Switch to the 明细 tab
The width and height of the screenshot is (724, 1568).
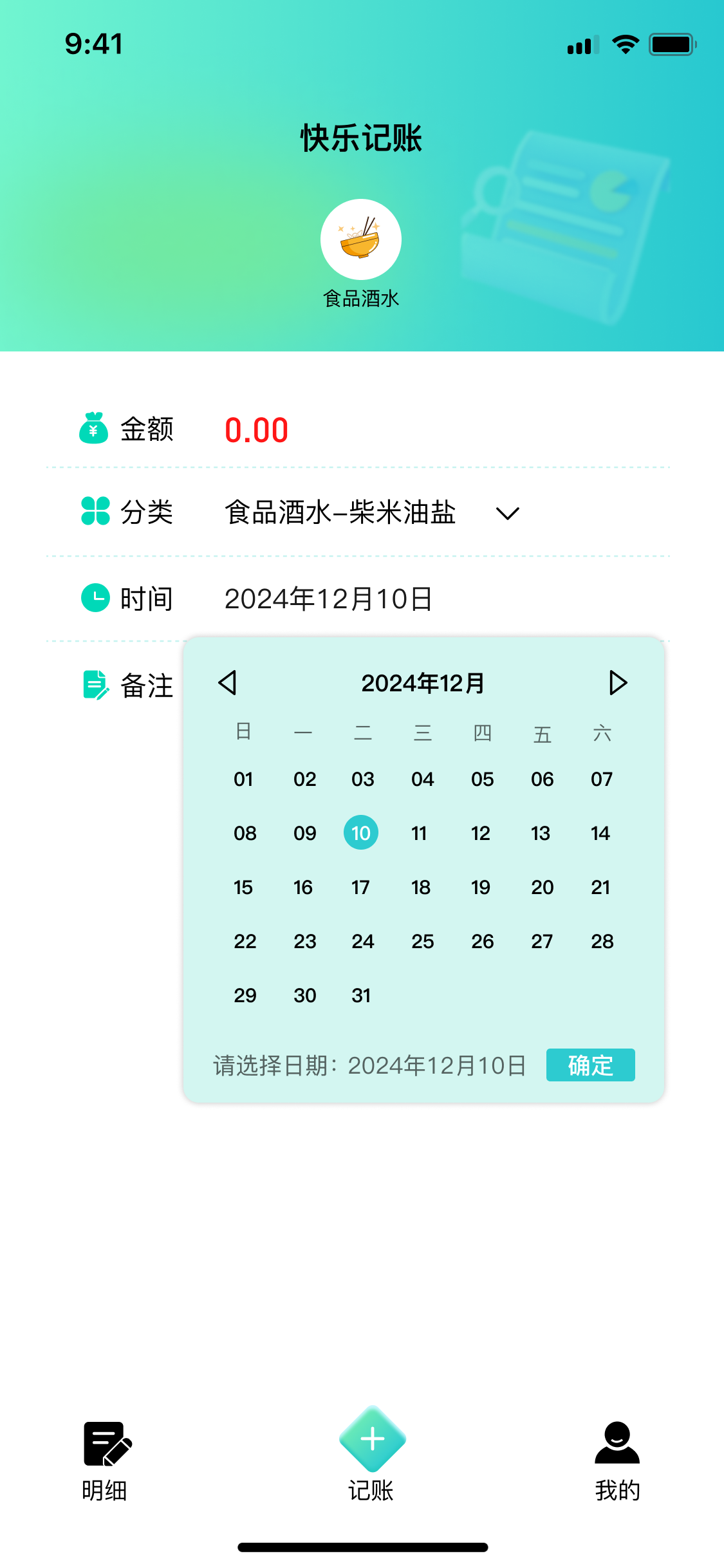(105, 1461)
